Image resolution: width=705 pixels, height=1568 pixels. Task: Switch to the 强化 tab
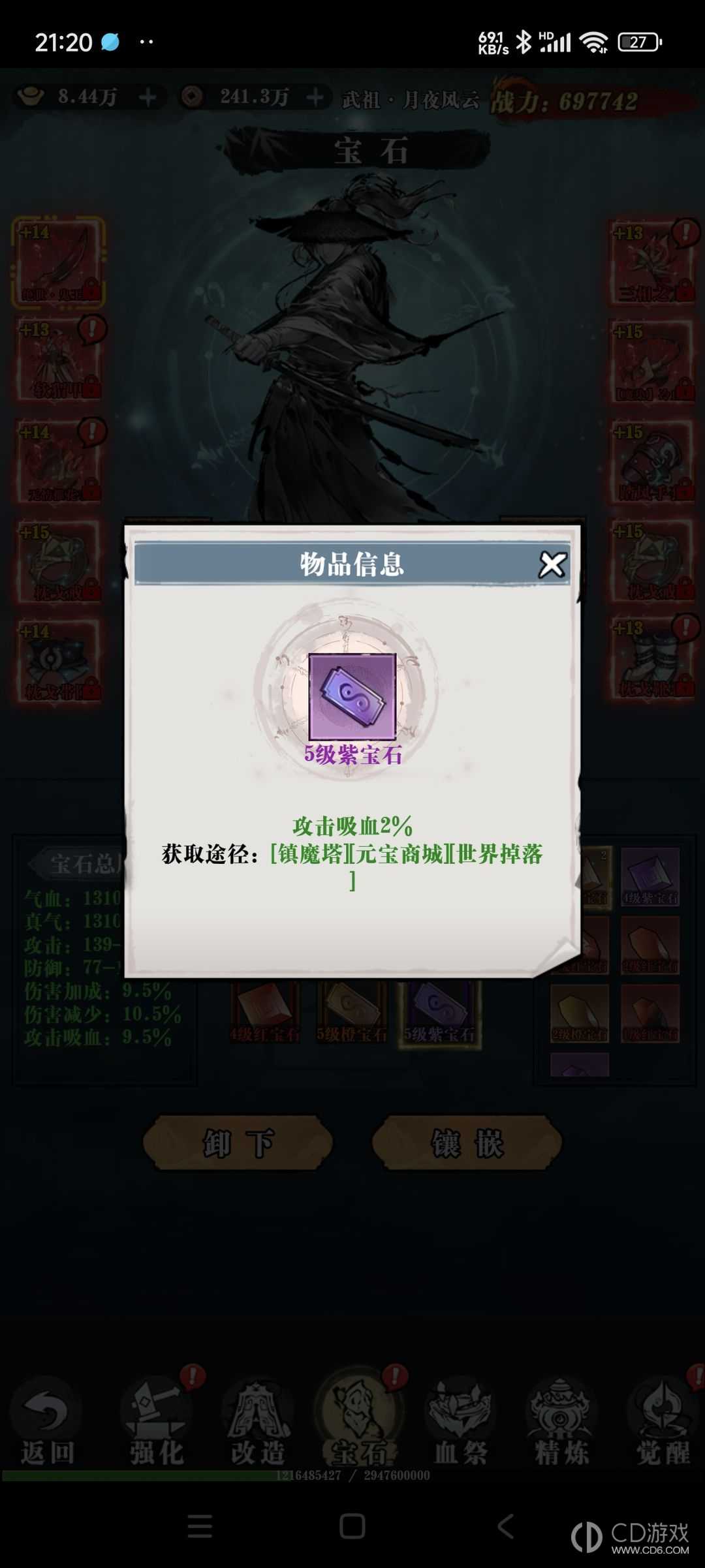[157, 1424]
